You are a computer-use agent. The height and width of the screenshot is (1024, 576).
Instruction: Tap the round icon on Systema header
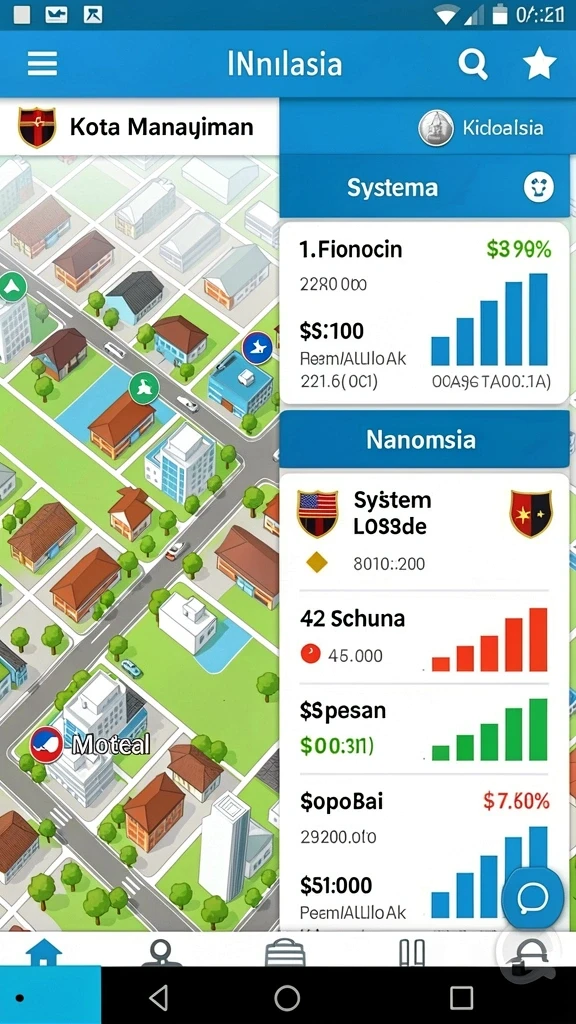(539, 187)
